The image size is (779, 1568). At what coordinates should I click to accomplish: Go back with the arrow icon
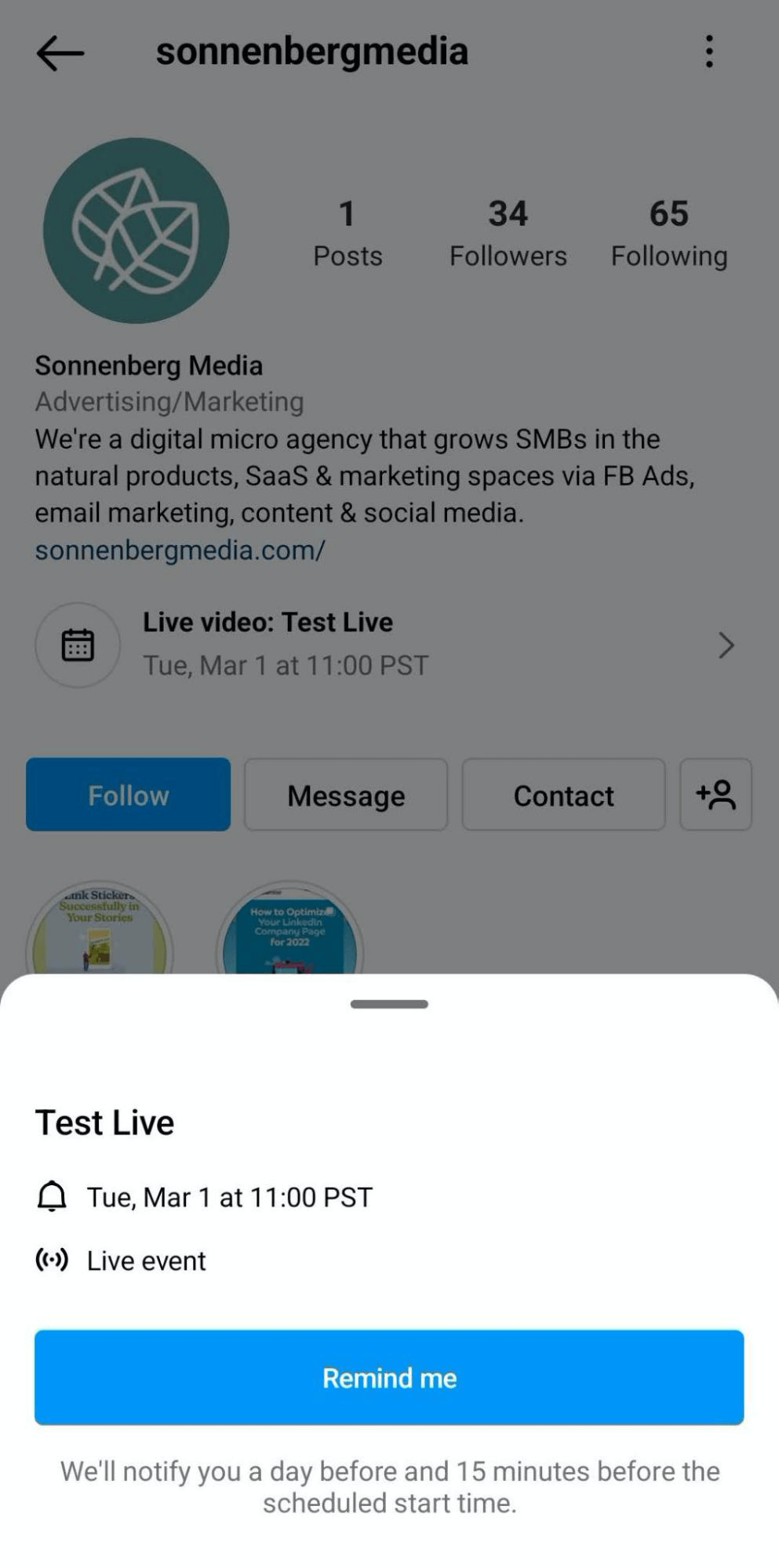click(60, 53)
